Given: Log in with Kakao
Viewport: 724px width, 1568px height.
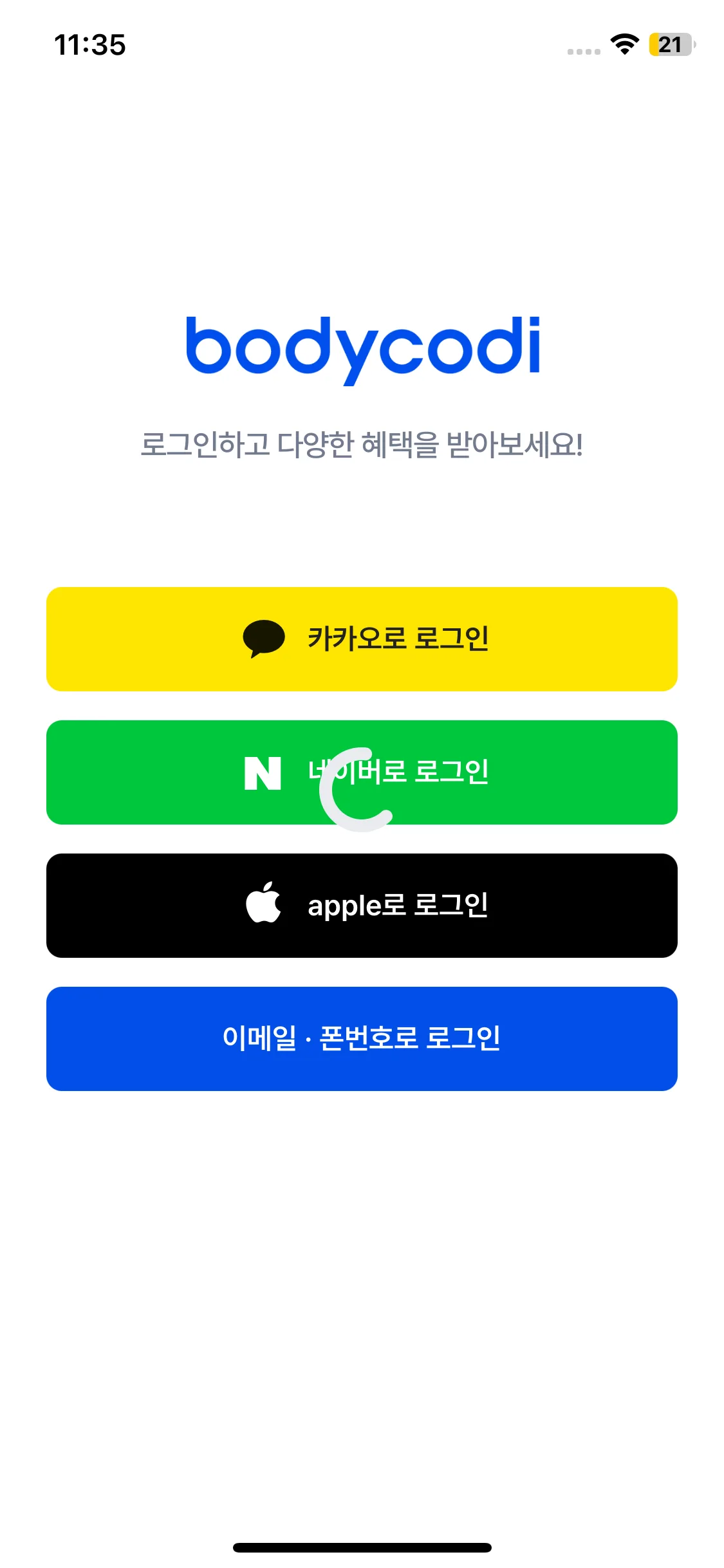Looking at the screenshot, I should [362, 639].
